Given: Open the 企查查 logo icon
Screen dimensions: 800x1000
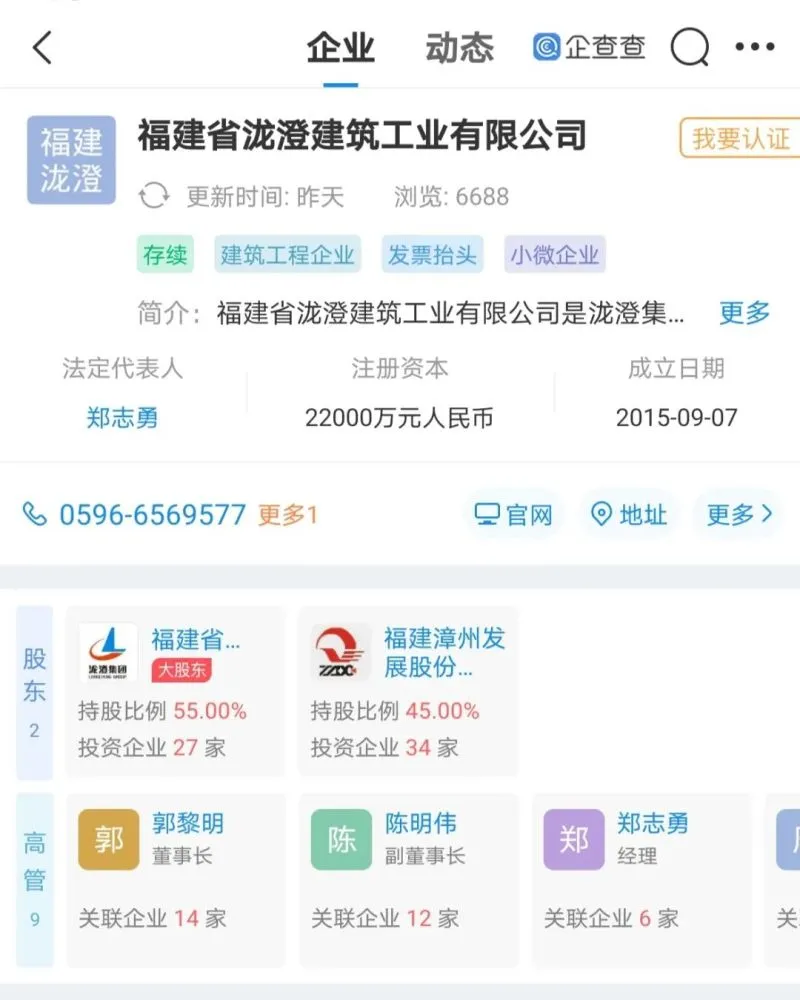Looking at the screenshot, I should point(544,46).
